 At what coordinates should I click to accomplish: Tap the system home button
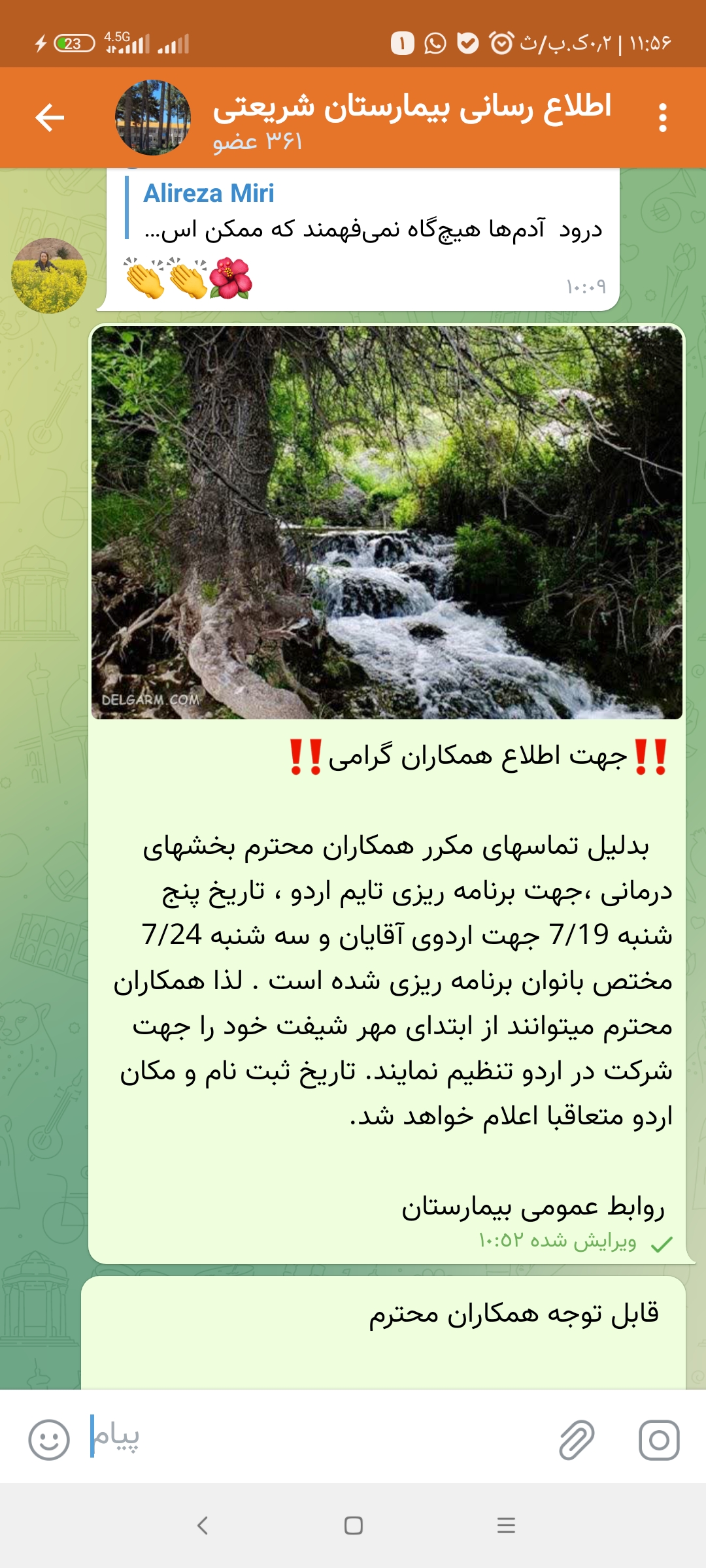(x=353, y=1526)
